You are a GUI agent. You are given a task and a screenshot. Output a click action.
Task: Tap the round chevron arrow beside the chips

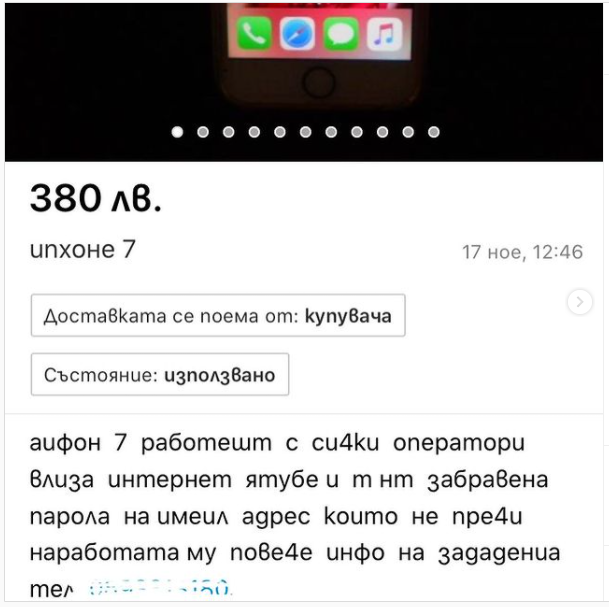pos(579,303)
